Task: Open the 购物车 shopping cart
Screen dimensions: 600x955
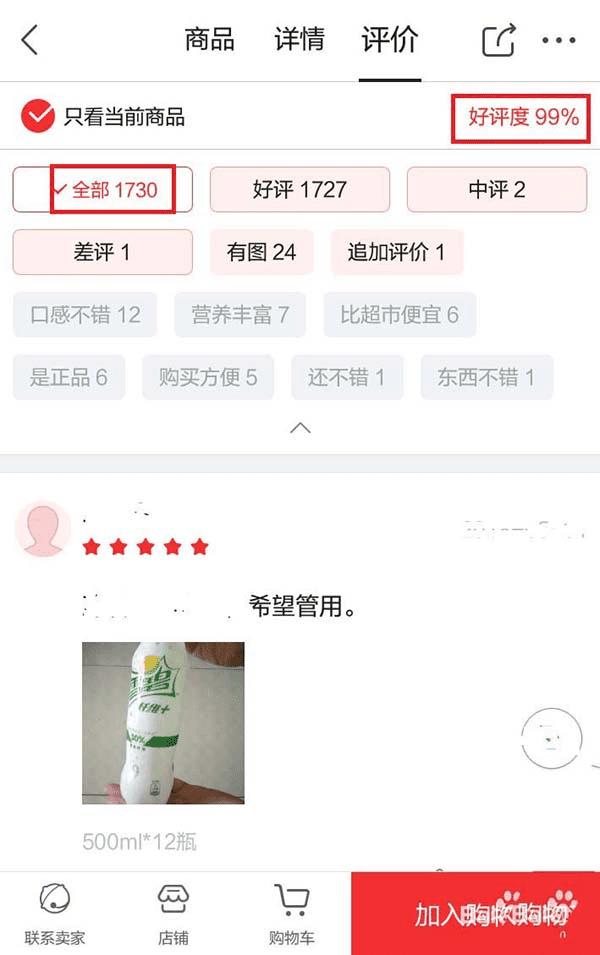Action: pyautogui.click(x=292, y=915)
